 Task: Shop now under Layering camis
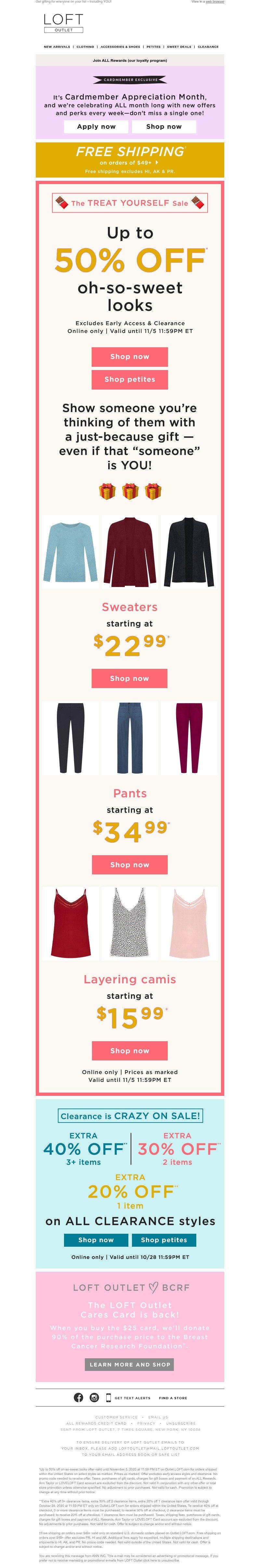point(130,1051)
